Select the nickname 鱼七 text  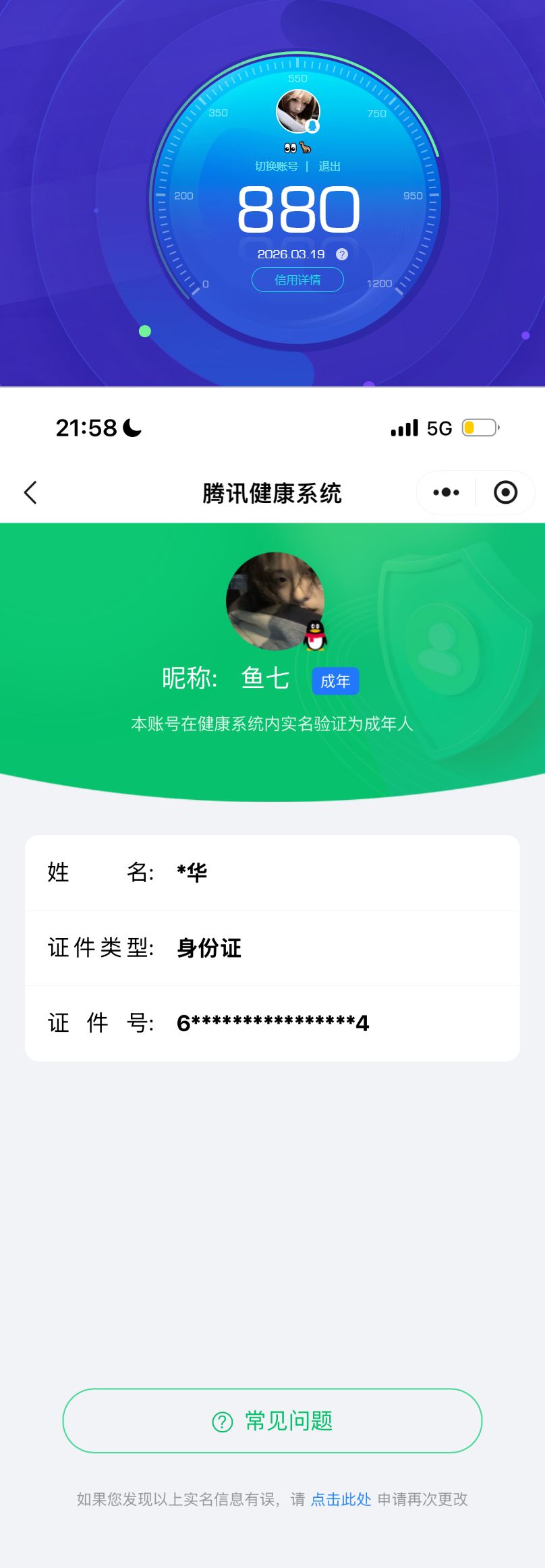(x=265, y=679)
